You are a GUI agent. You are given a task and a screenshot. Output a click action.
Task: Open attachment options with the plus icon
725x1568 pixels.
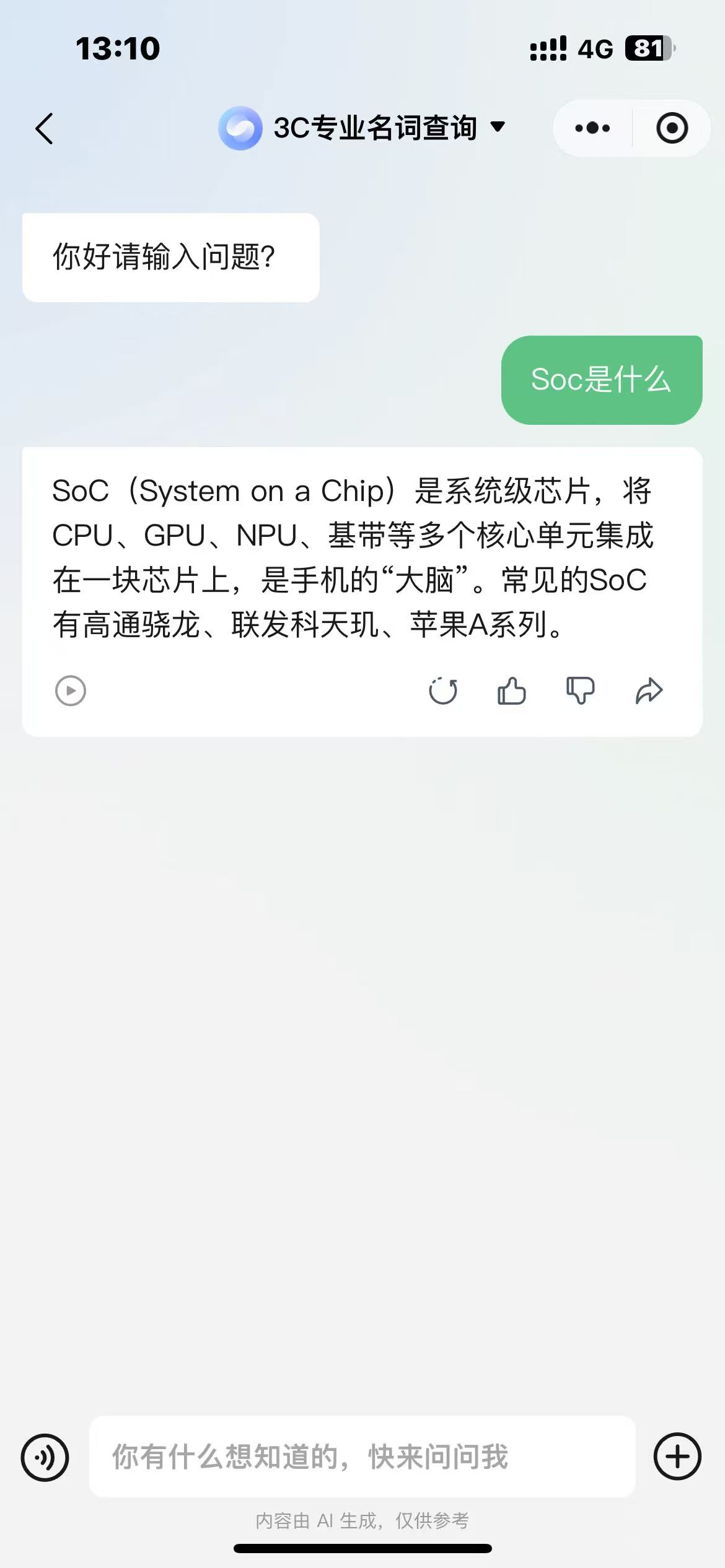point(678,1457)
